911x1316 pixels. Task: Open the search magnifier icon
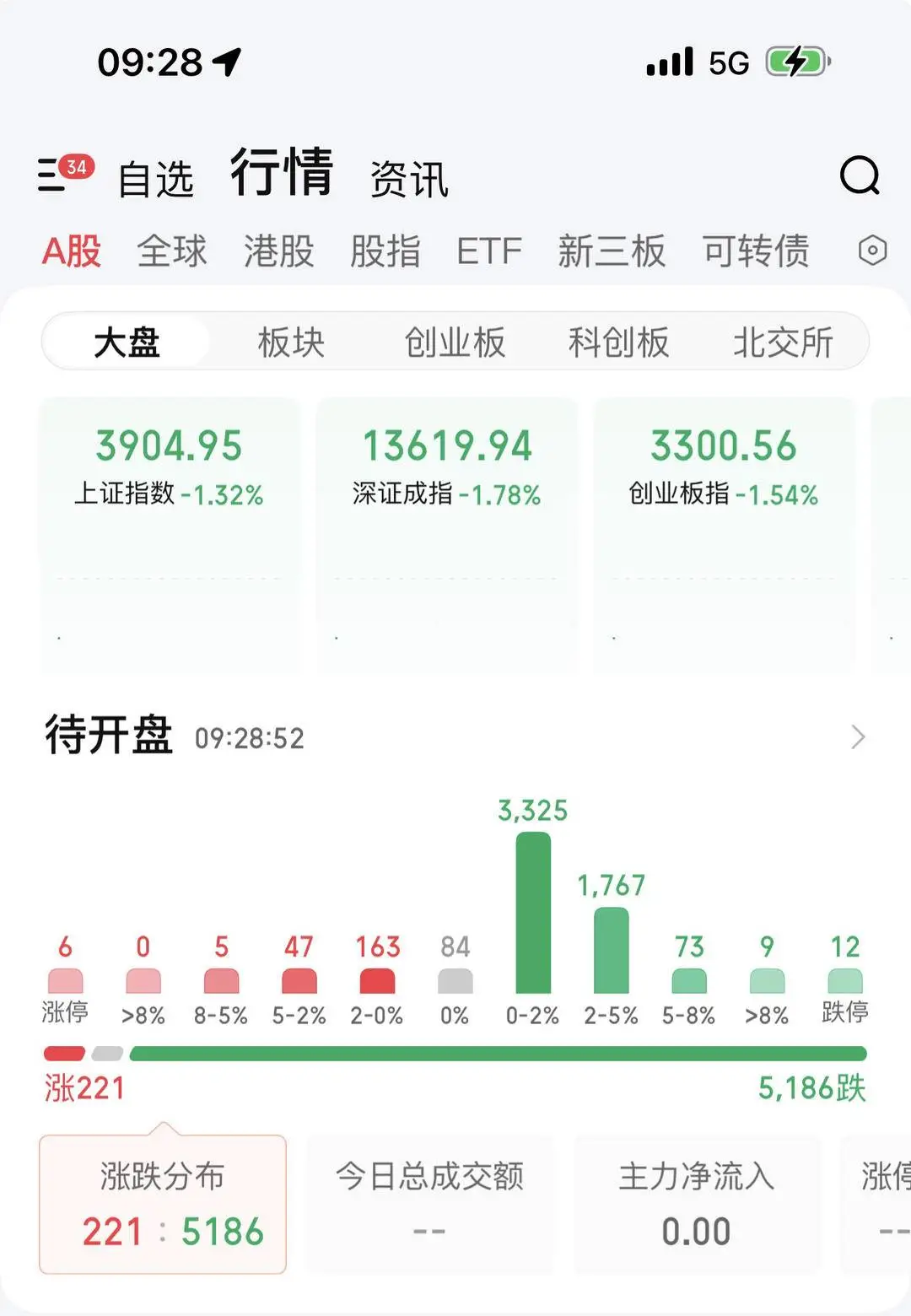(x=860, y=175)
